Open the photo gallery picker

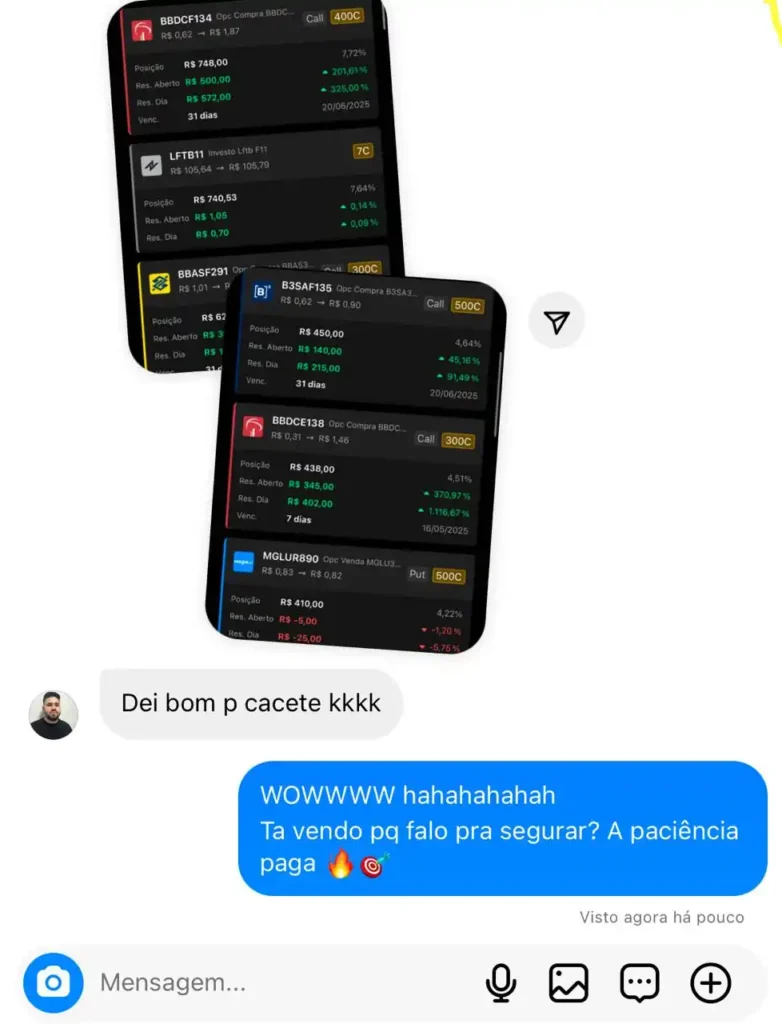569,983
